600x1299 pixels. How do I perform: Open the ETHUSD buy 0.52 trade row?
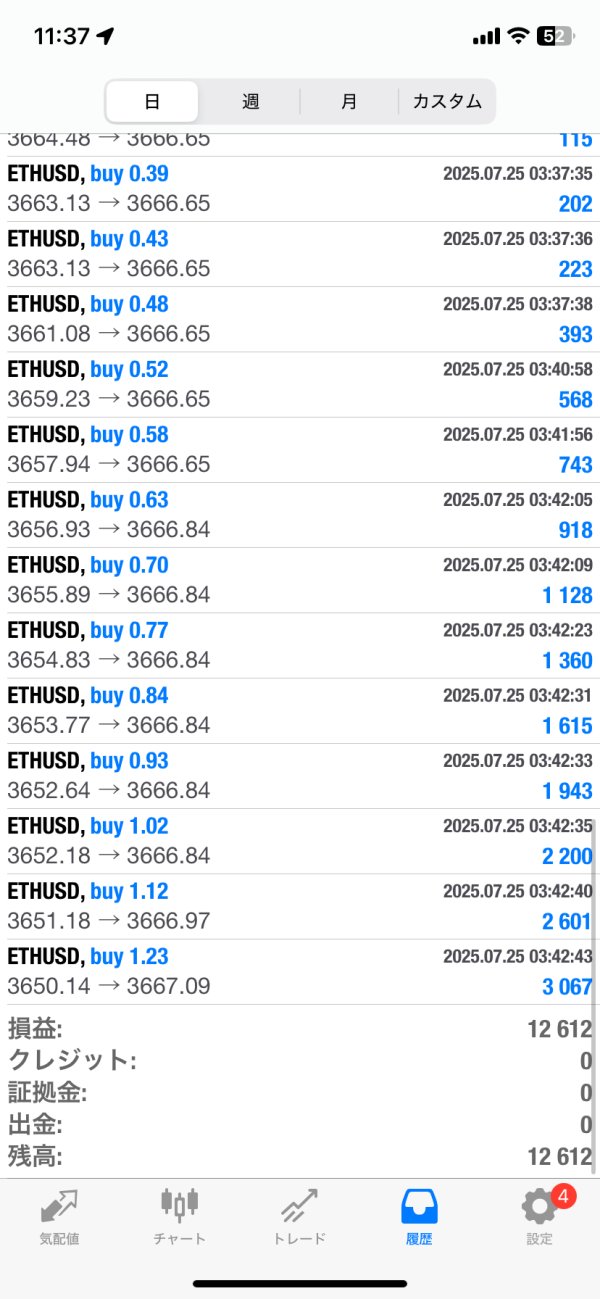[x=300, y=385]
